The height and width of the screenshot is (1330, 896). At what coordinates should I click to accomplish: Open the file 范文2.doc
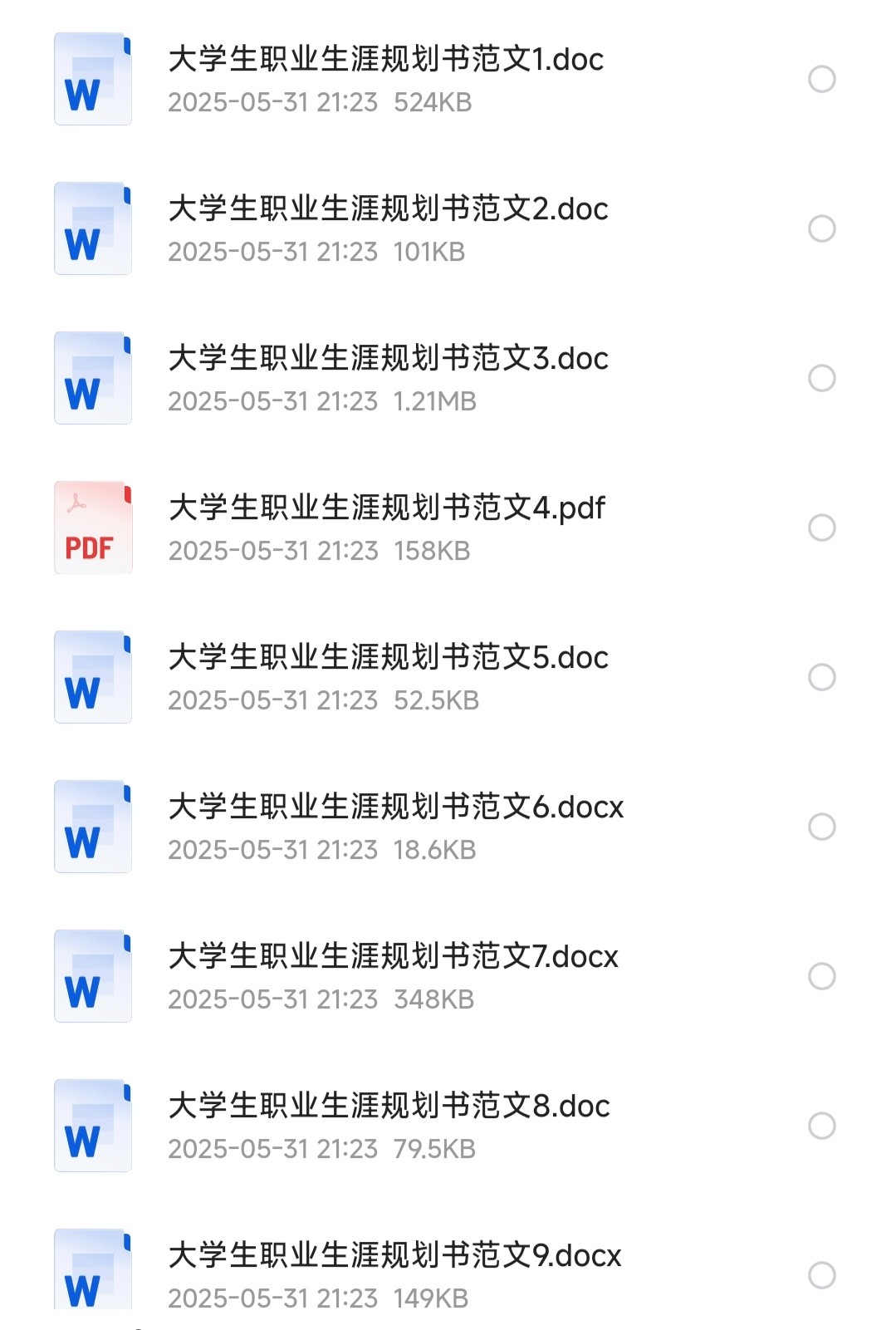pos(388,209)
